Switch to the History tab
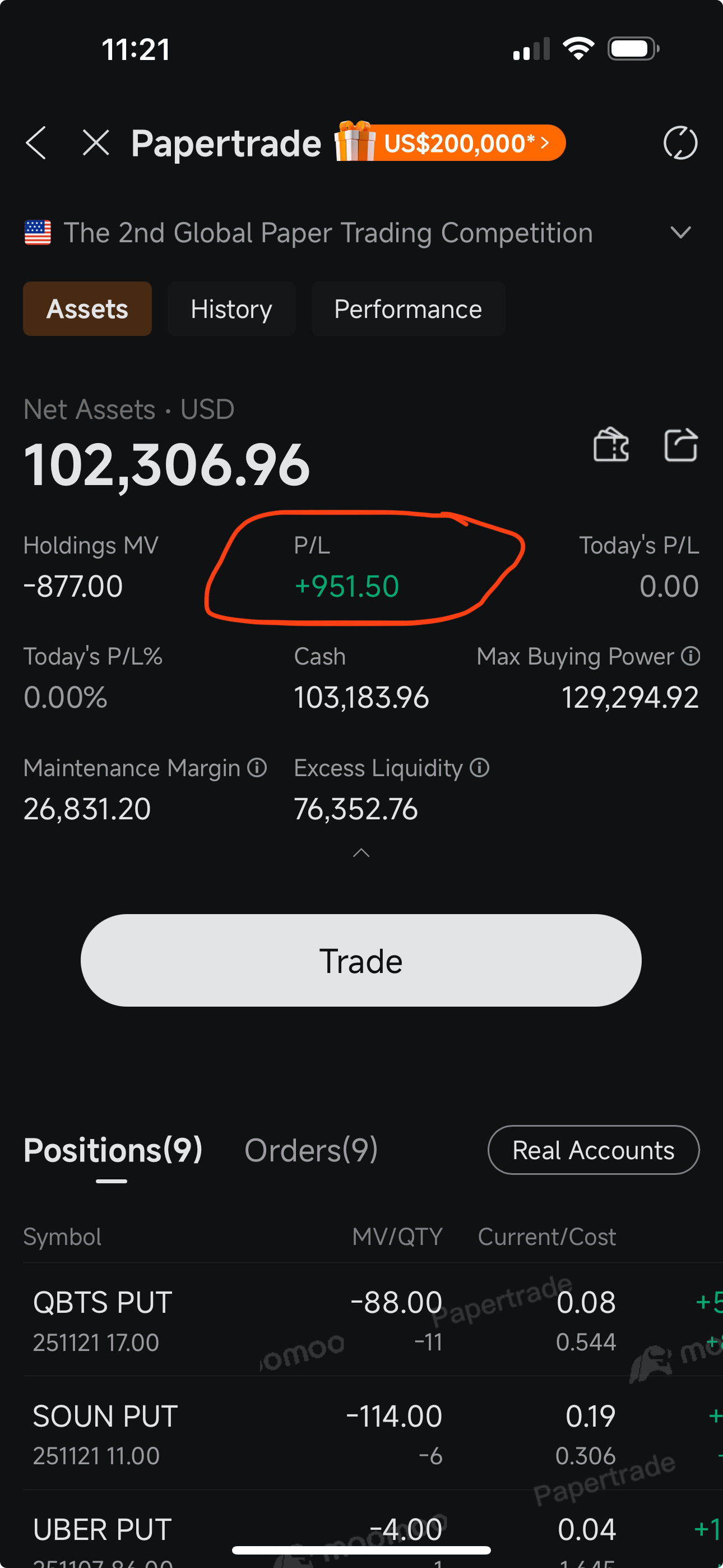This screenshot has height=1568, width=723. (231, 308)
